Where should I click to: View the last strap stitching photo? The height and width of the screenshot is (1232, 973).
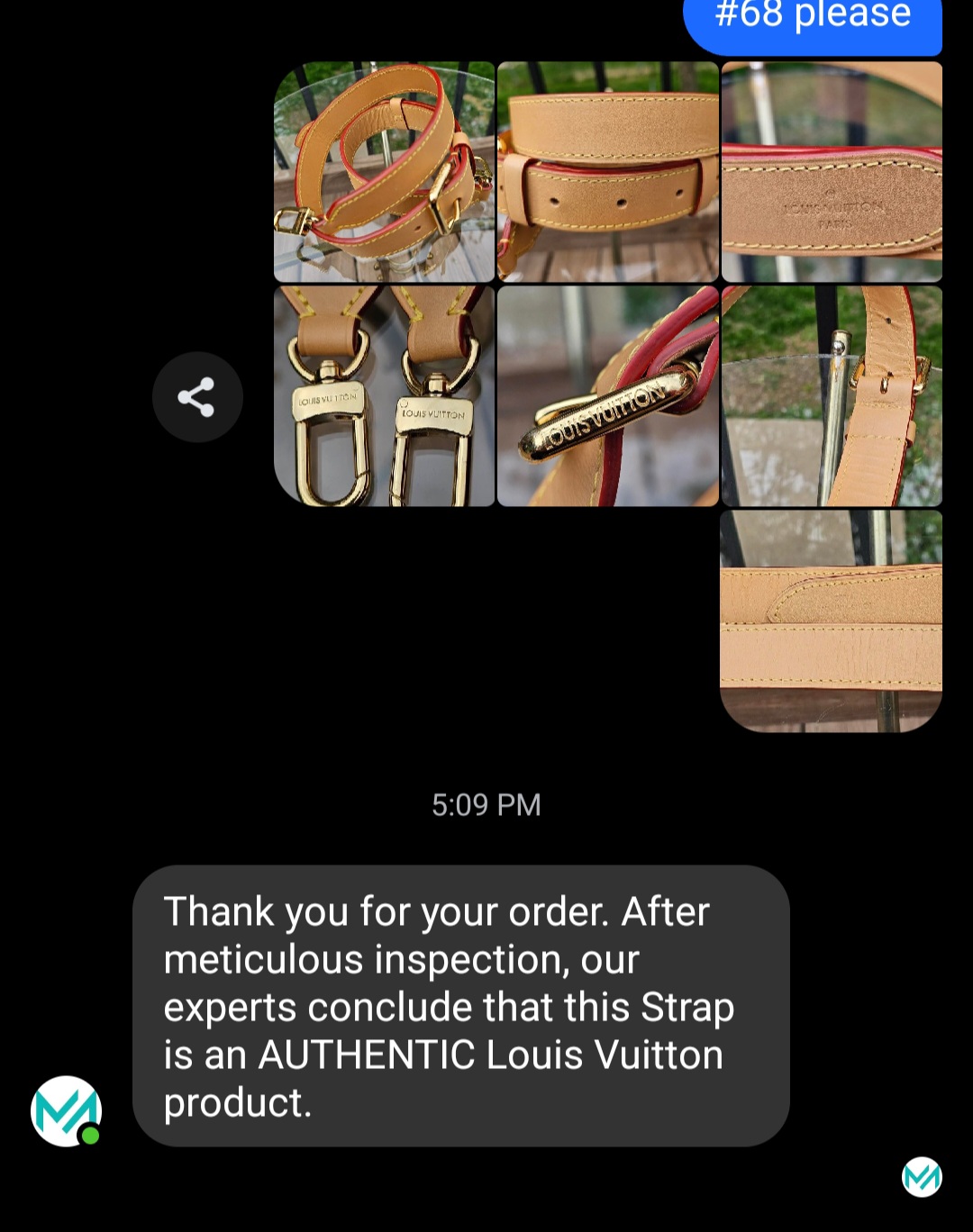point(831,621)
